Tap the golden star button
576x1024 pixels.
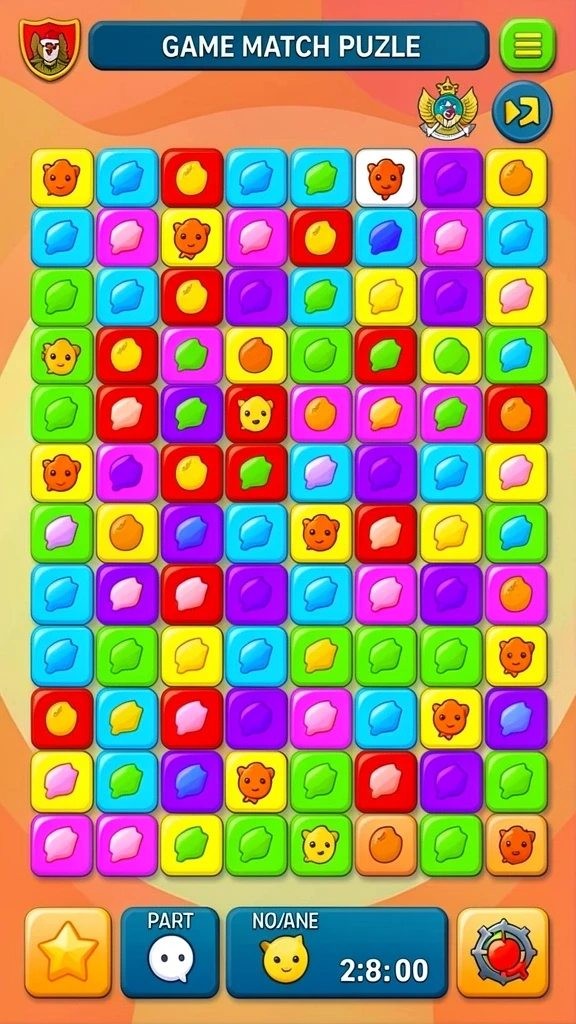68,952
